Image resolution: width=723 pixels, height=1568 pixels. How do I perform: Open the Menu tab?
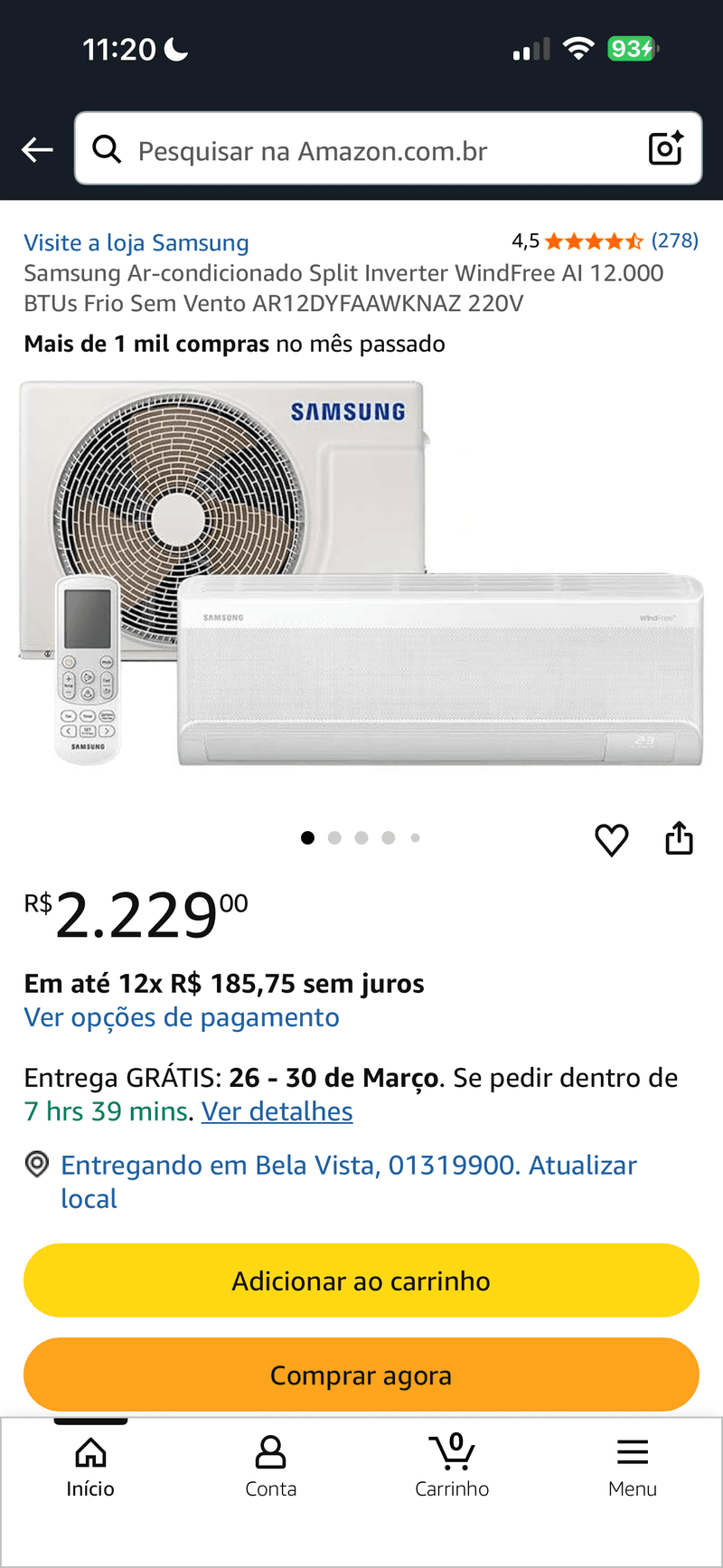(633, 1467)
